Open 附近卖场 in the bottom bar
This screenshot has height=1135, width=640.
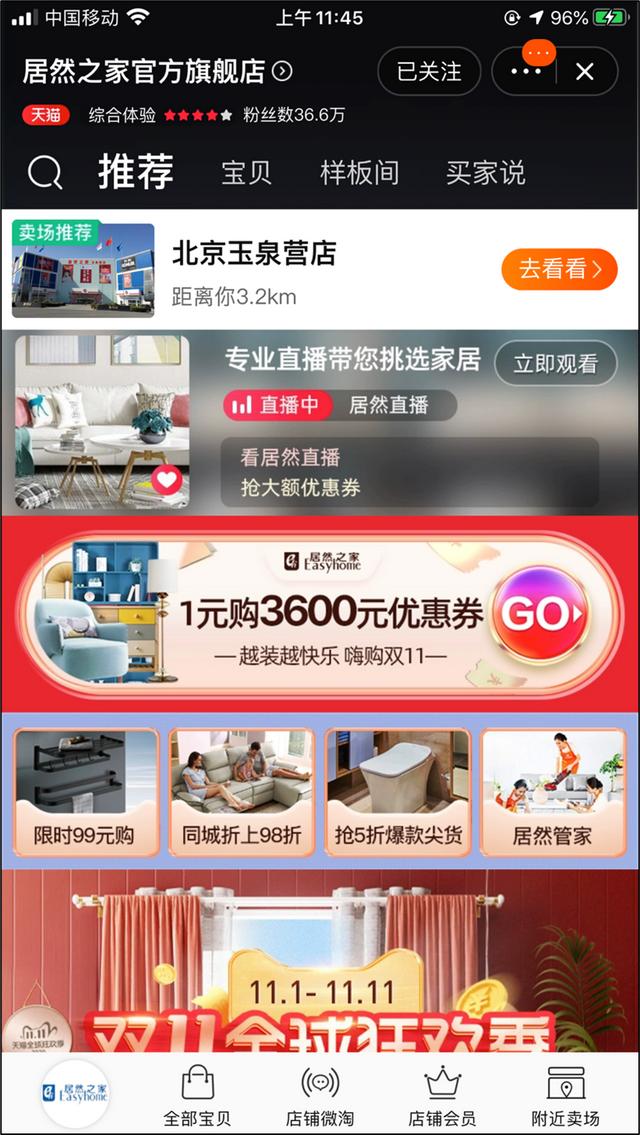coord(565,1095)
